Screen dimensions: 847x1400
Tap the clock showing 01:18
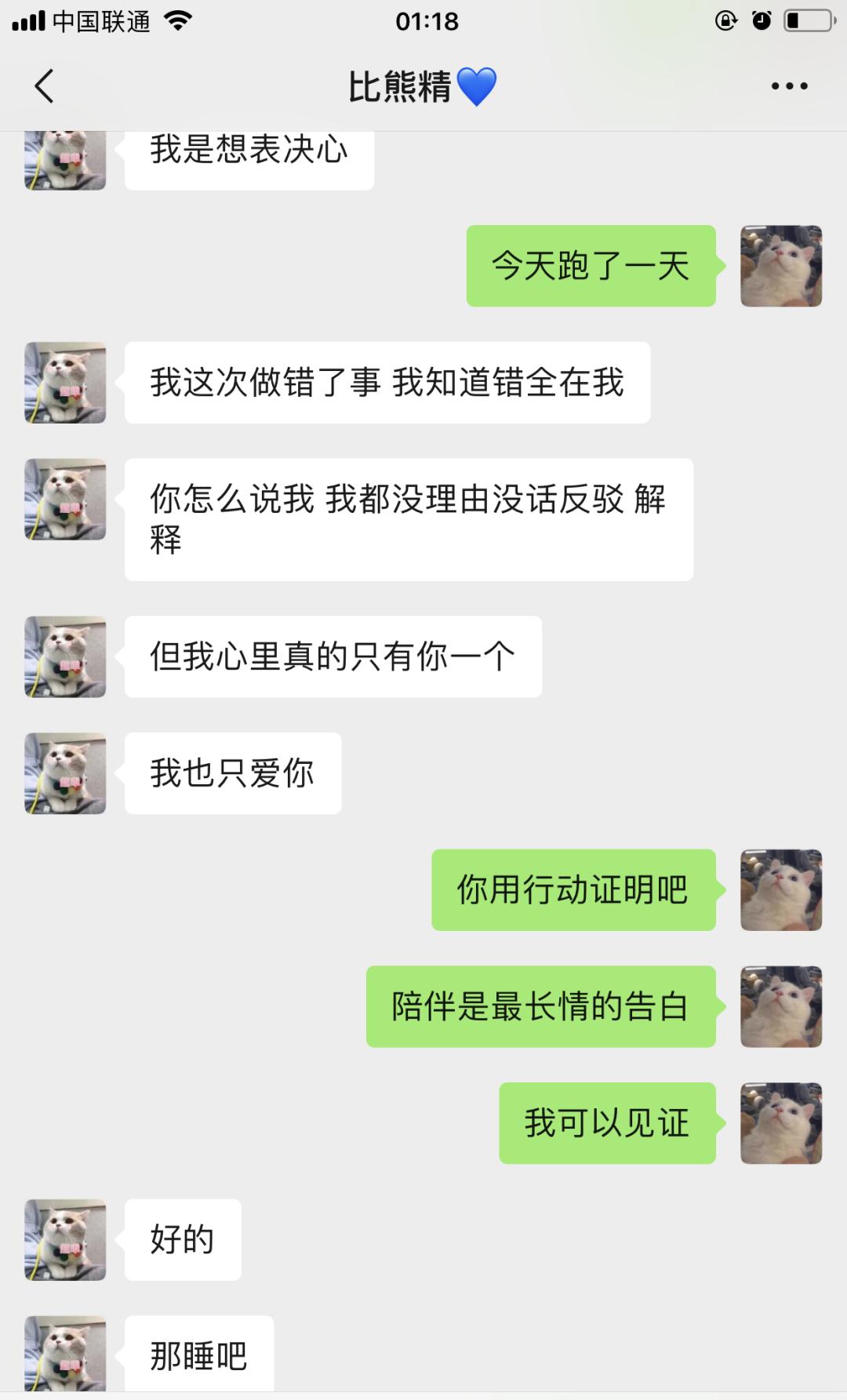click(x=423, y=20)
